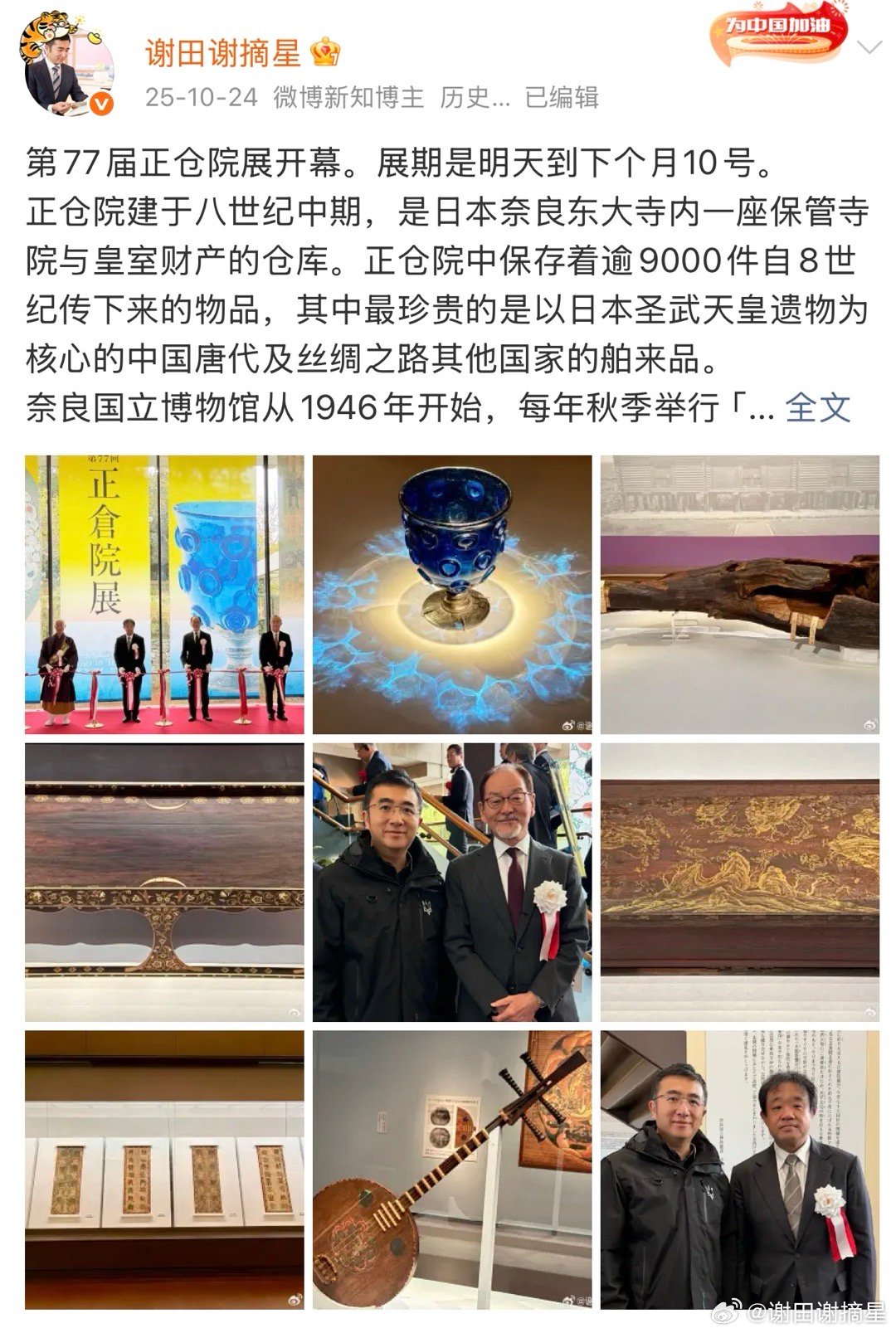Click the orange V verification badge
The height and width of the screenshot is (1333, 896).
point(100,103)
